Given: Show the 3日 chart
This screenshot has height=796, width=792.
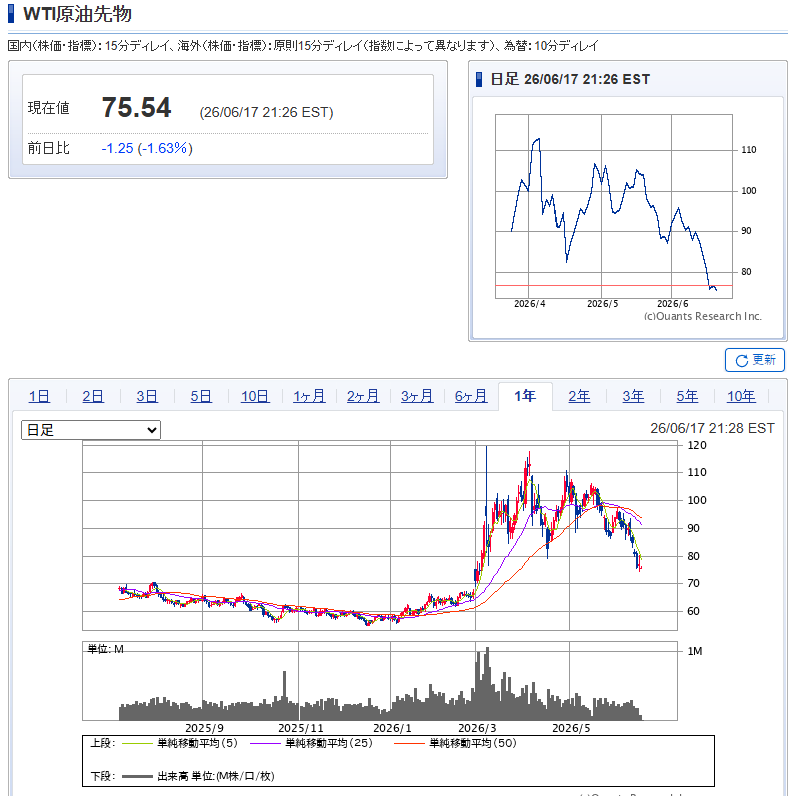Looking at the screenshot, I should pos(147,396).
